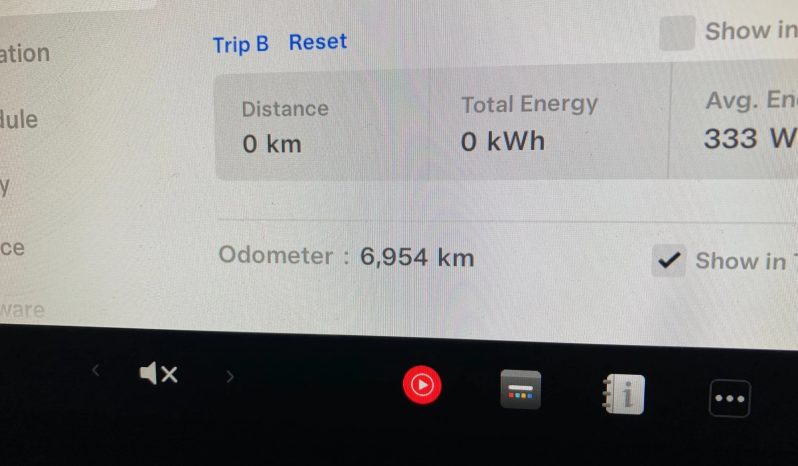Raise volume with the right arrow
Viewport: 798px width, 466px height.
[x=230, y=377]
